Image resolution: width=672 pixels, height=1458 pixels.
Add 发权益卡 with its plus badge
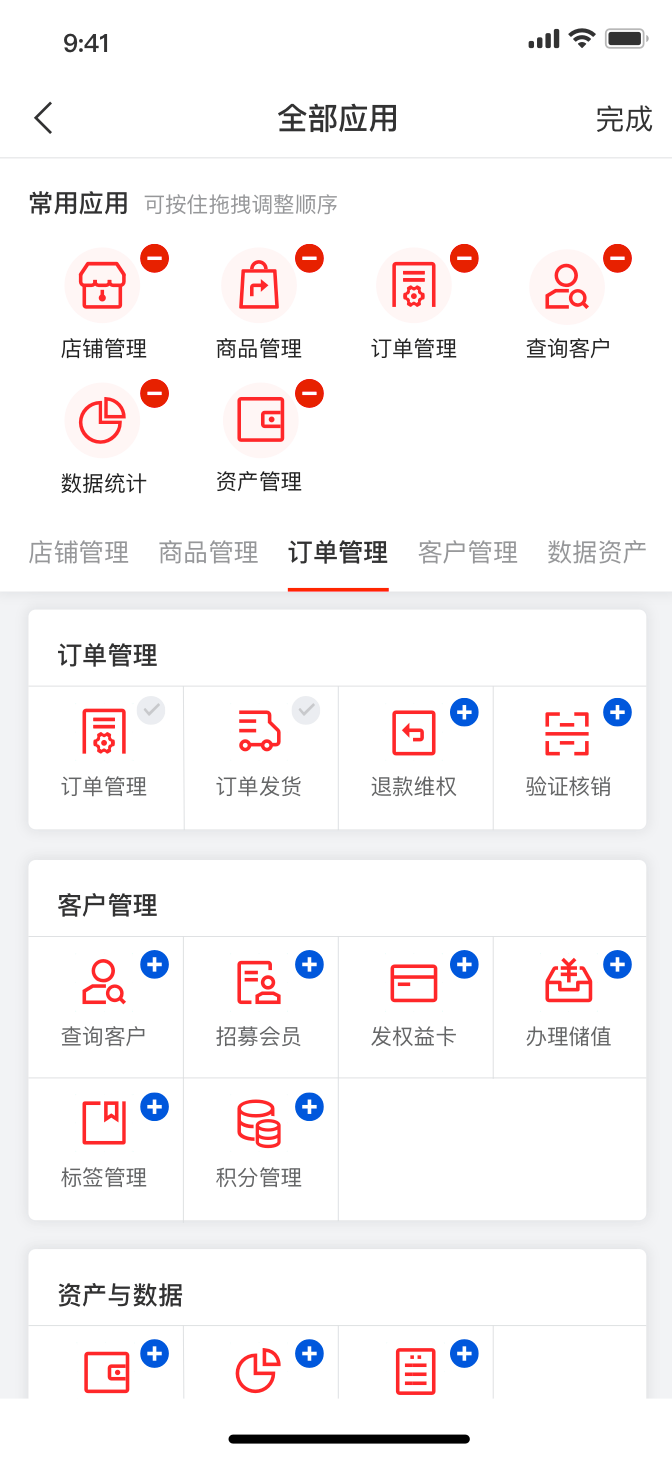pyautogui.click(x=464, y=964)
